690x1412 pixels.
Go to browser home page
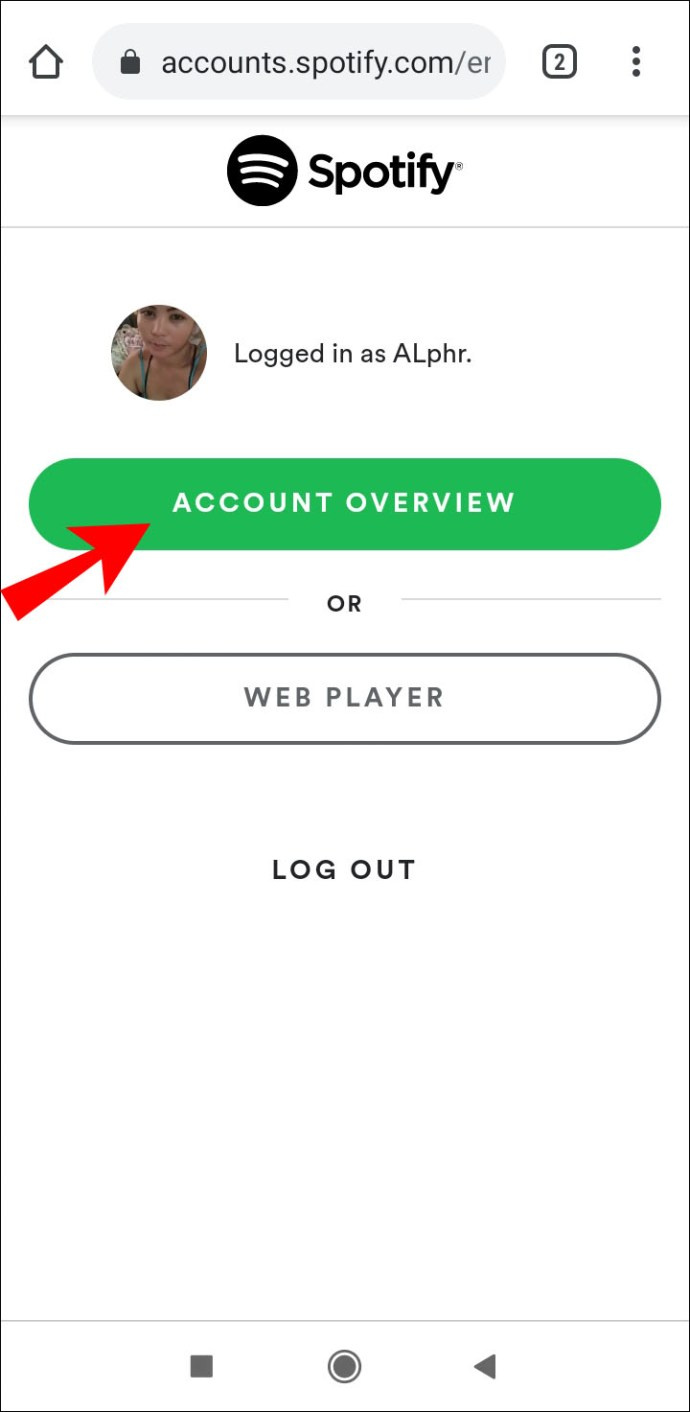(46, 63)
